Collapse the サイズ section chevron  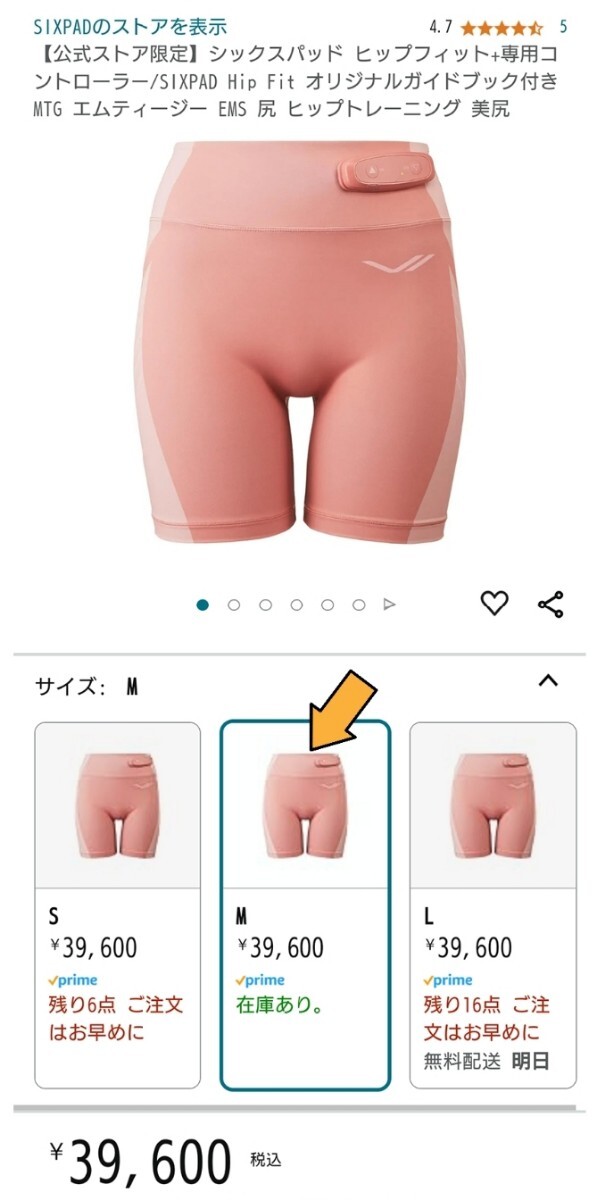click(x=547, y=682)
